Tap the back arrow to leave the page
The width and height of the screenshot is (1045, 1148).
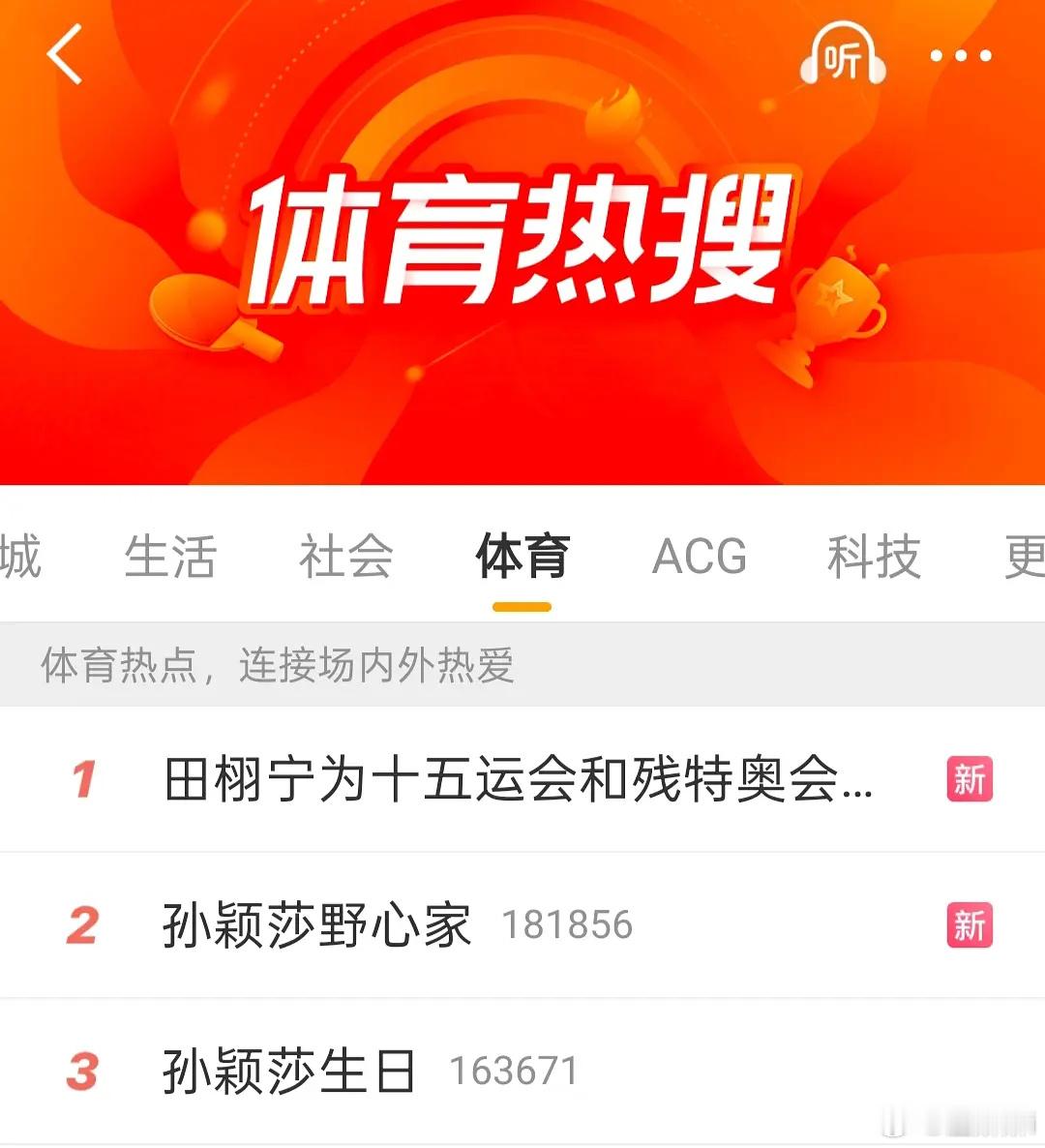(x=63, y=53)
